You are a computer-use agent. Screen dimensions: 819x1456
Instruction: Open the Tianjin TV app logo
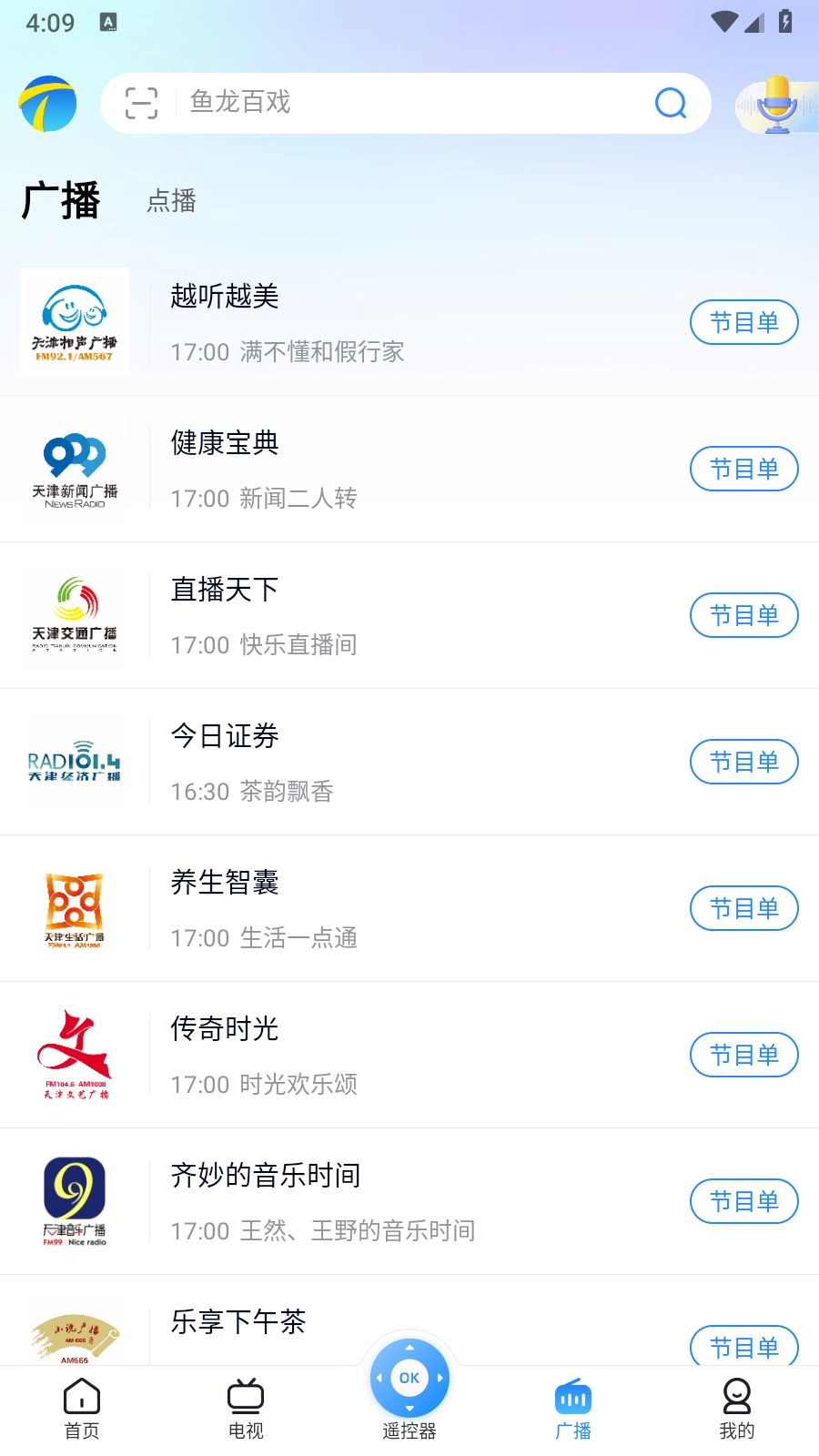coord(46,103)
